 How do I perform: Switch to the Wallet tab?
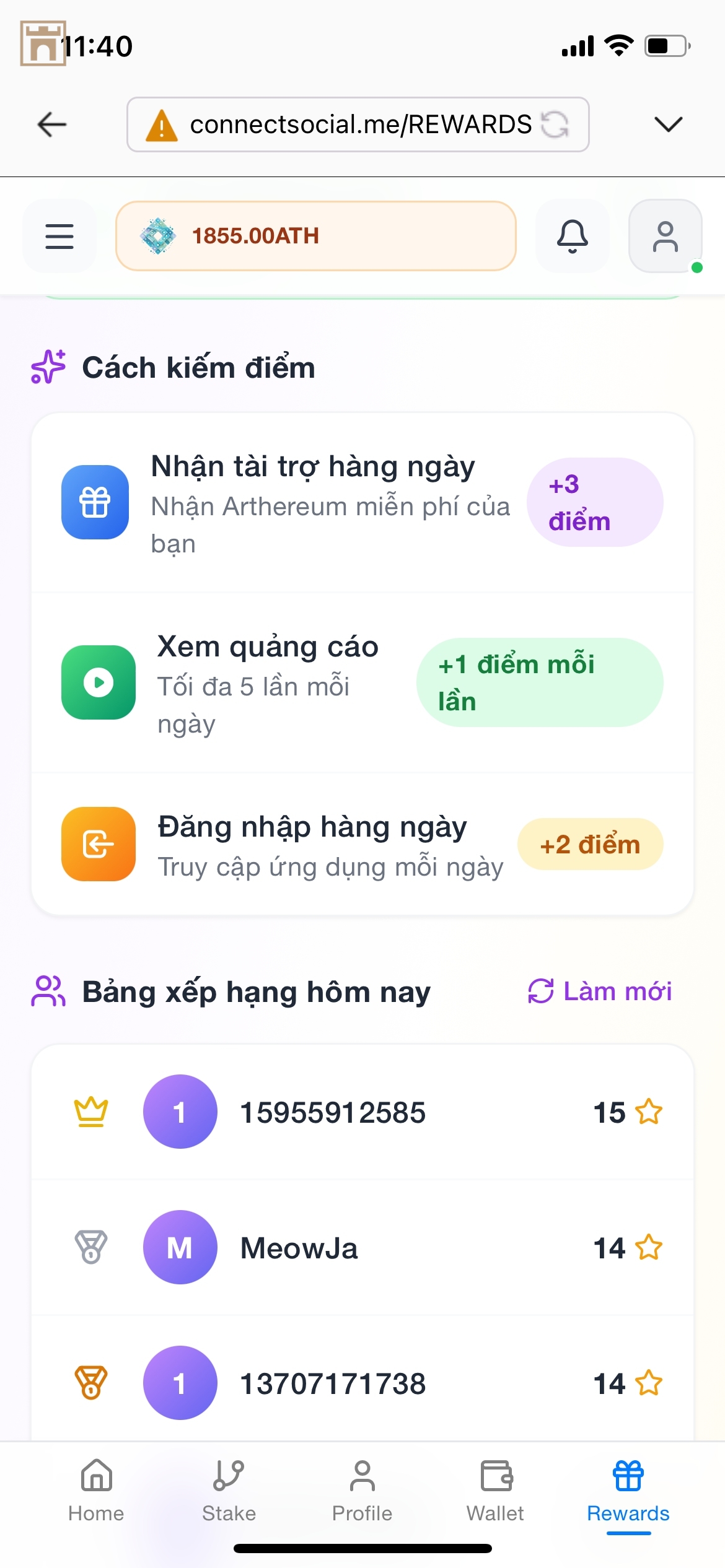(x=495, y=1490)
